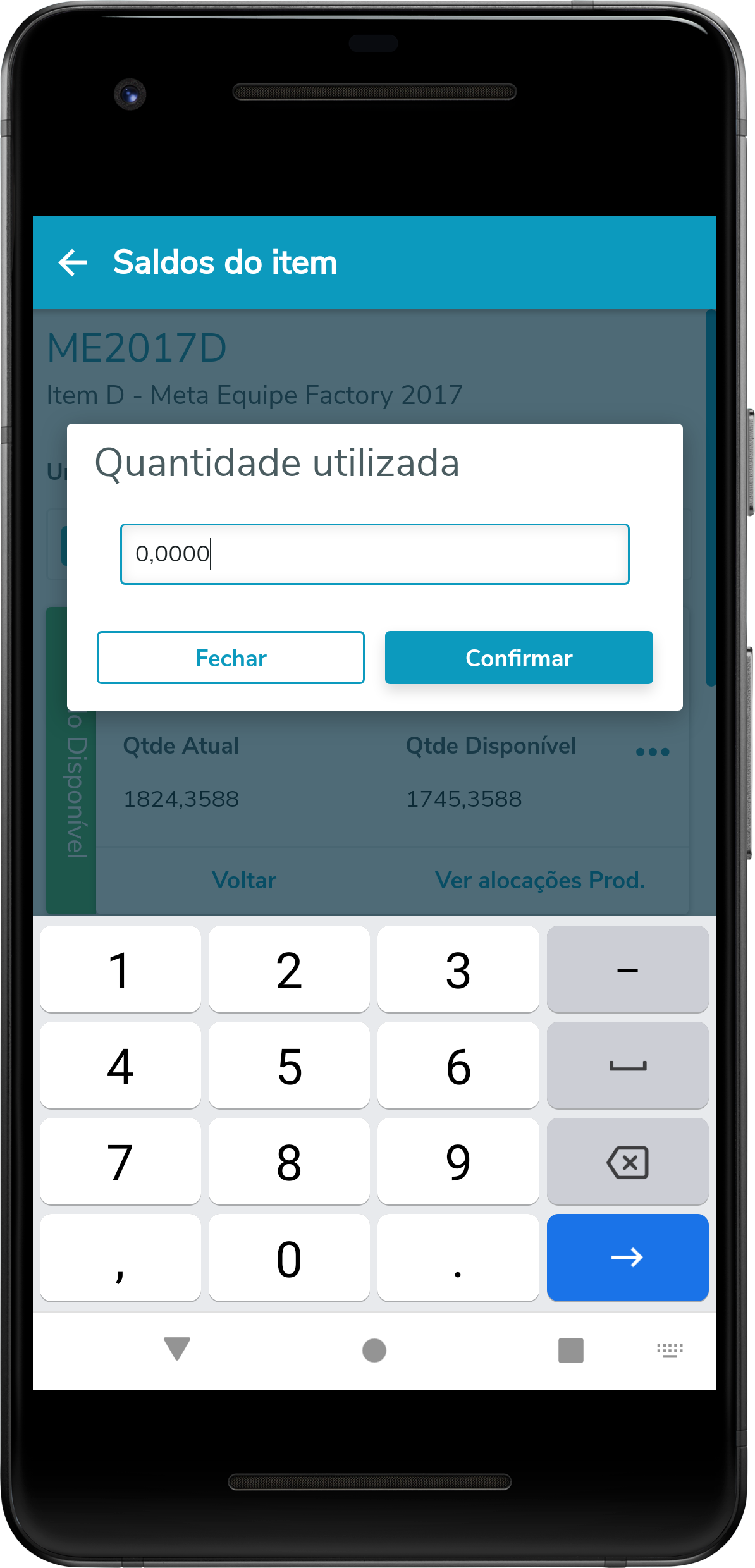The width and height of the screenshot is (755, 1568).
Task: Enter the comma decimal separator
Action: [120, 1258]
